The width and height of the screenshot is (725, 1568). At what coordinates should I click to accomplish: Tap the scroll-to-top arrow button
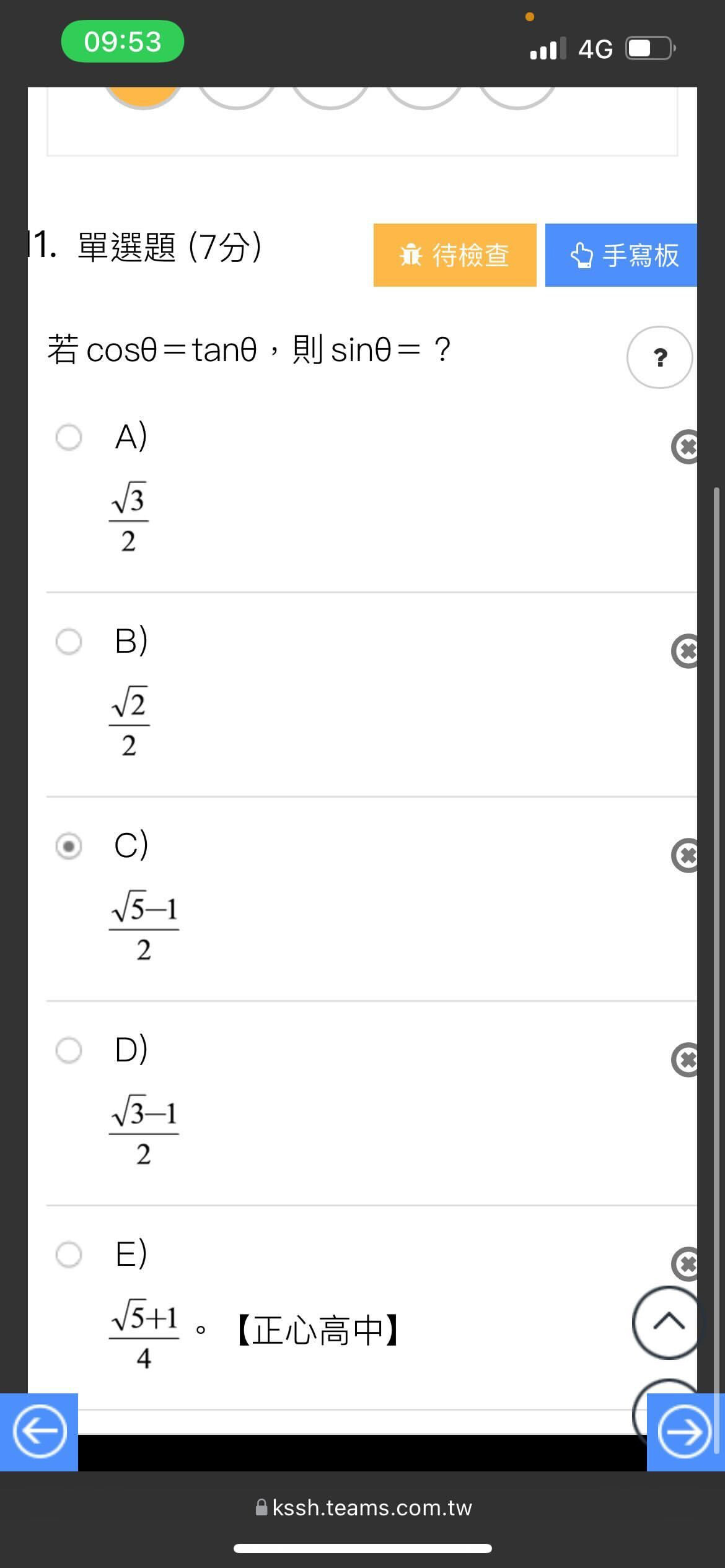click(667, 1322)
